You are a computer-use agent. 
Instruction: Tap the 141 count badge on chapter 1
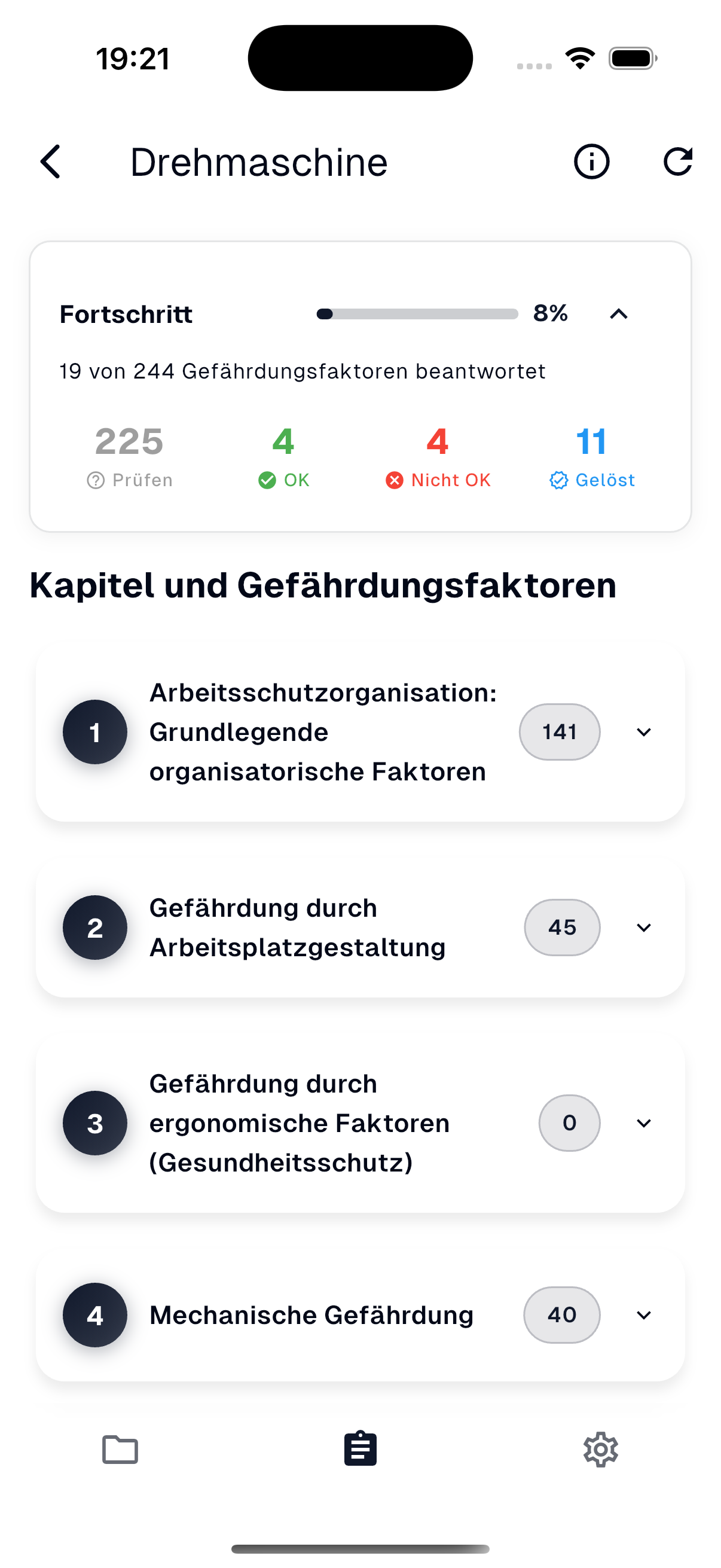point(559,732)
